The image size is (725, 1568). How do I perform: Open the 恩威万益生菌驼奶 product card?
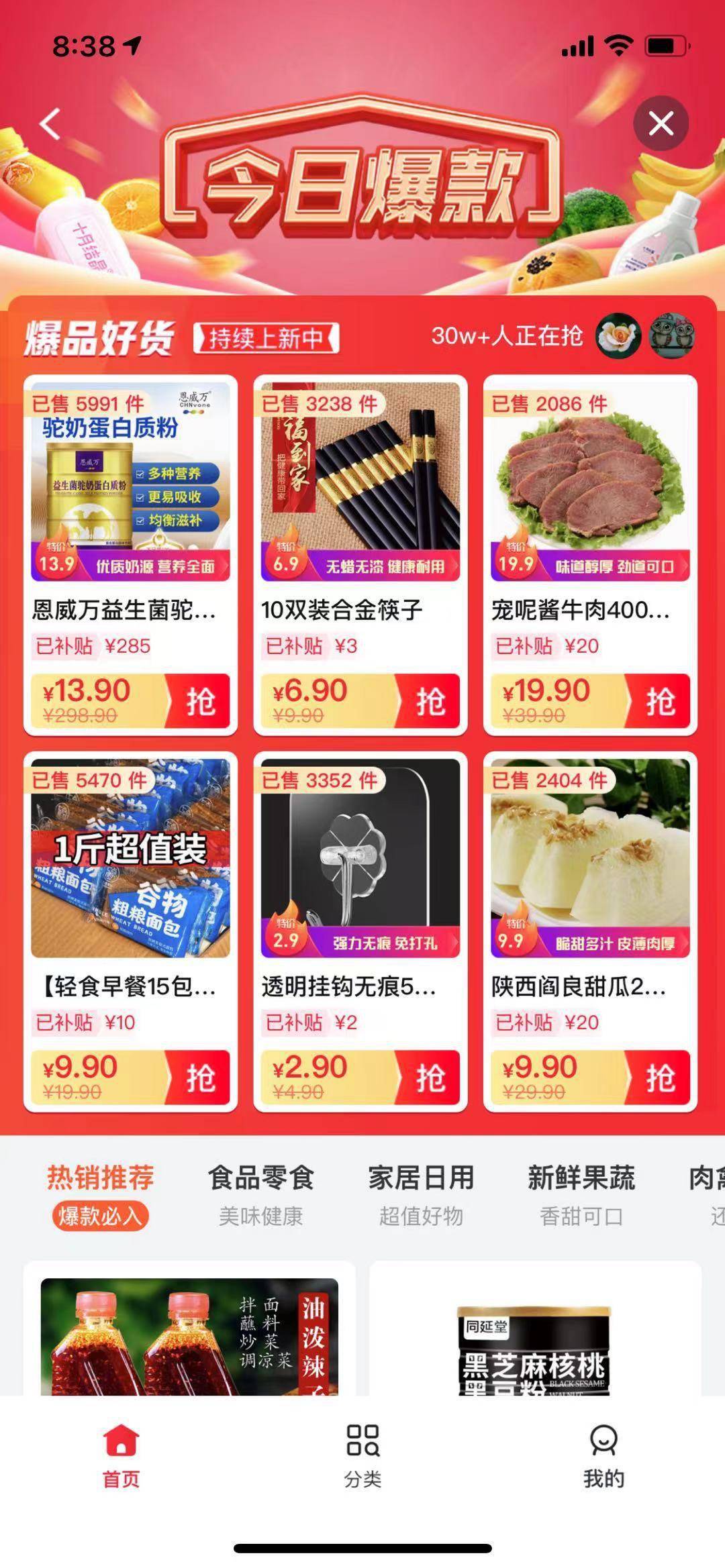tap(130, 510)
